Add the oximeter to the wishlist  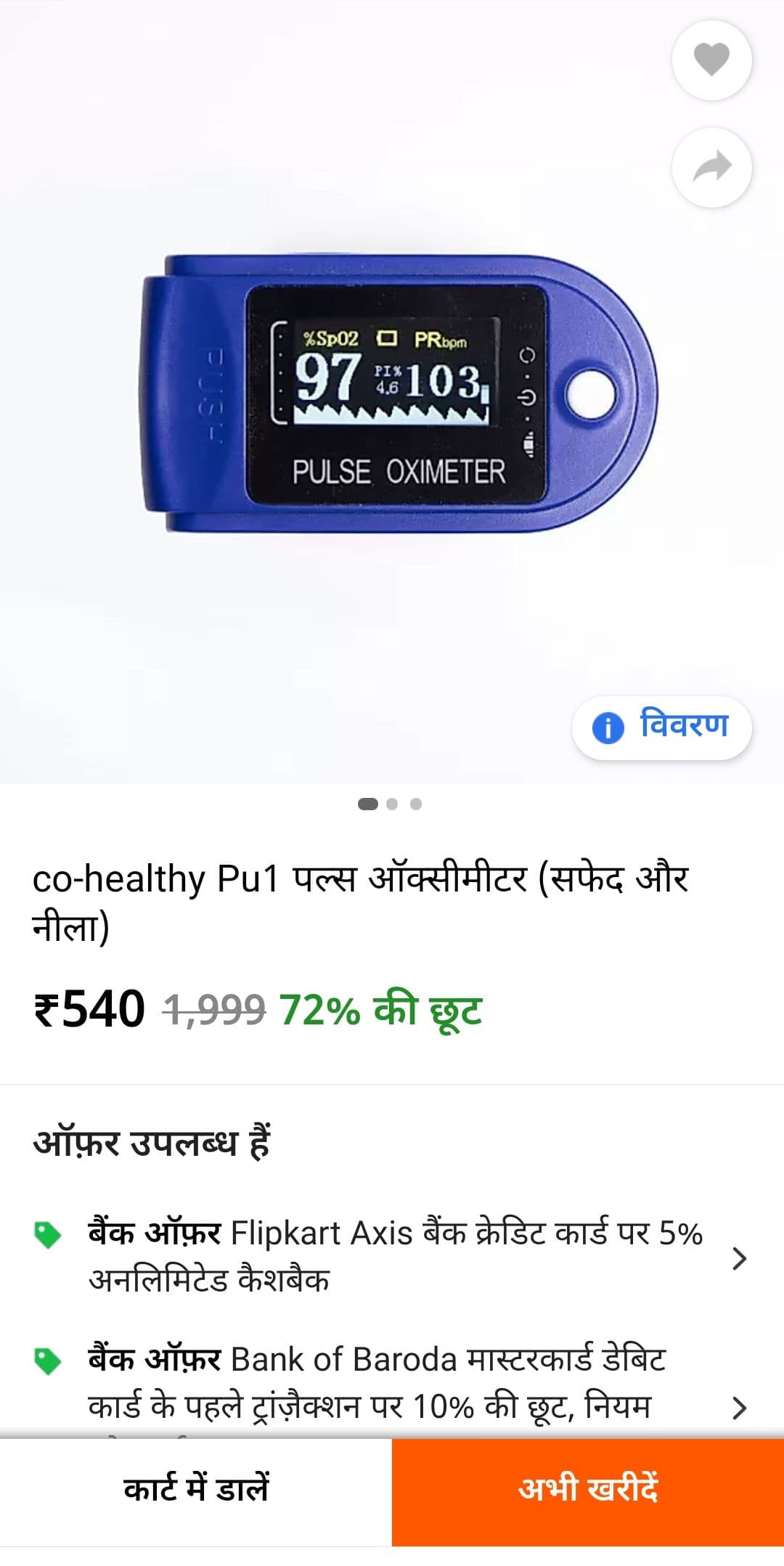tap(711, 60)
